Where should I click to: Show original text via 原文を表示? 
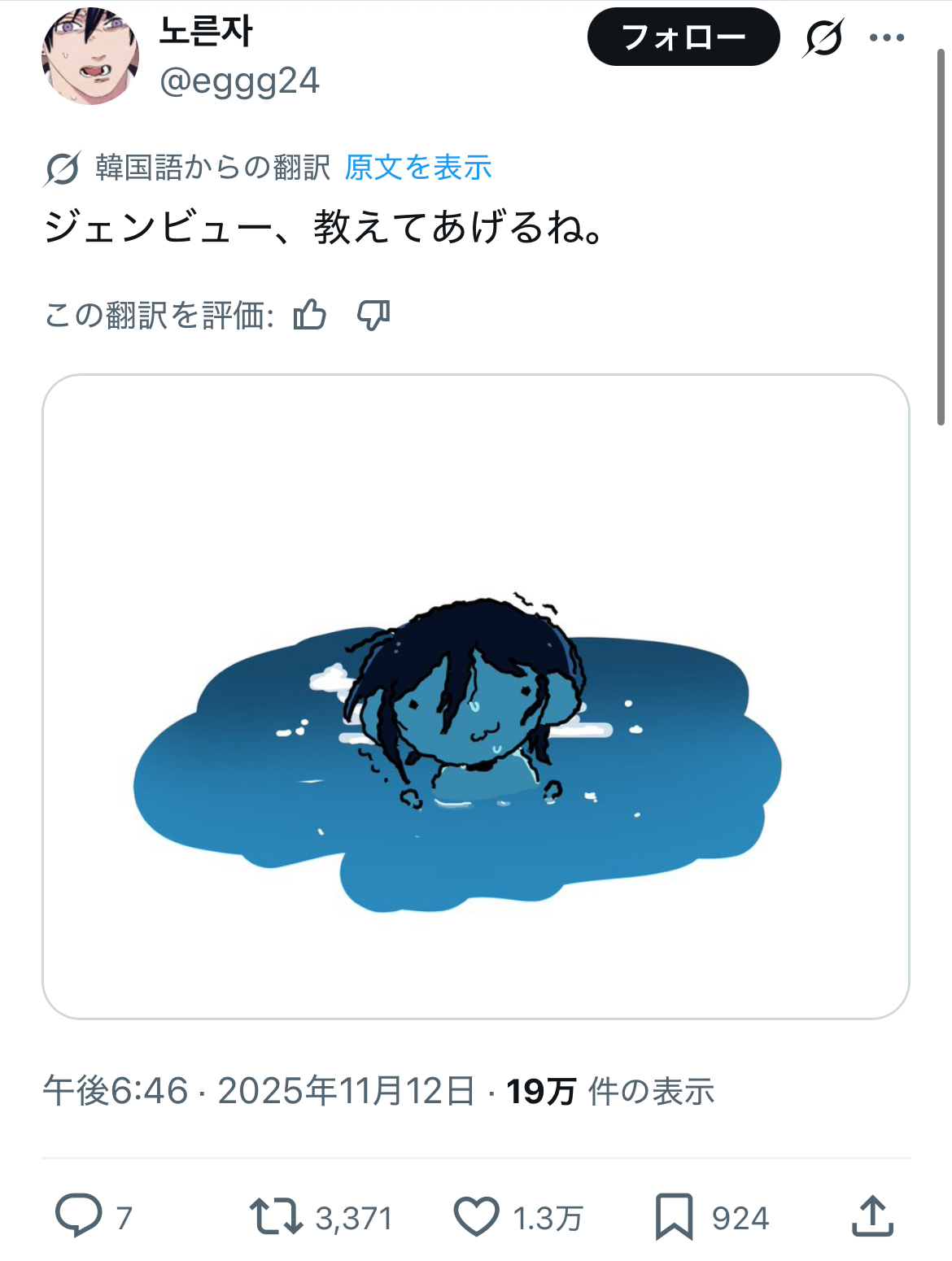pyautogui.click(x=418, y=168)
